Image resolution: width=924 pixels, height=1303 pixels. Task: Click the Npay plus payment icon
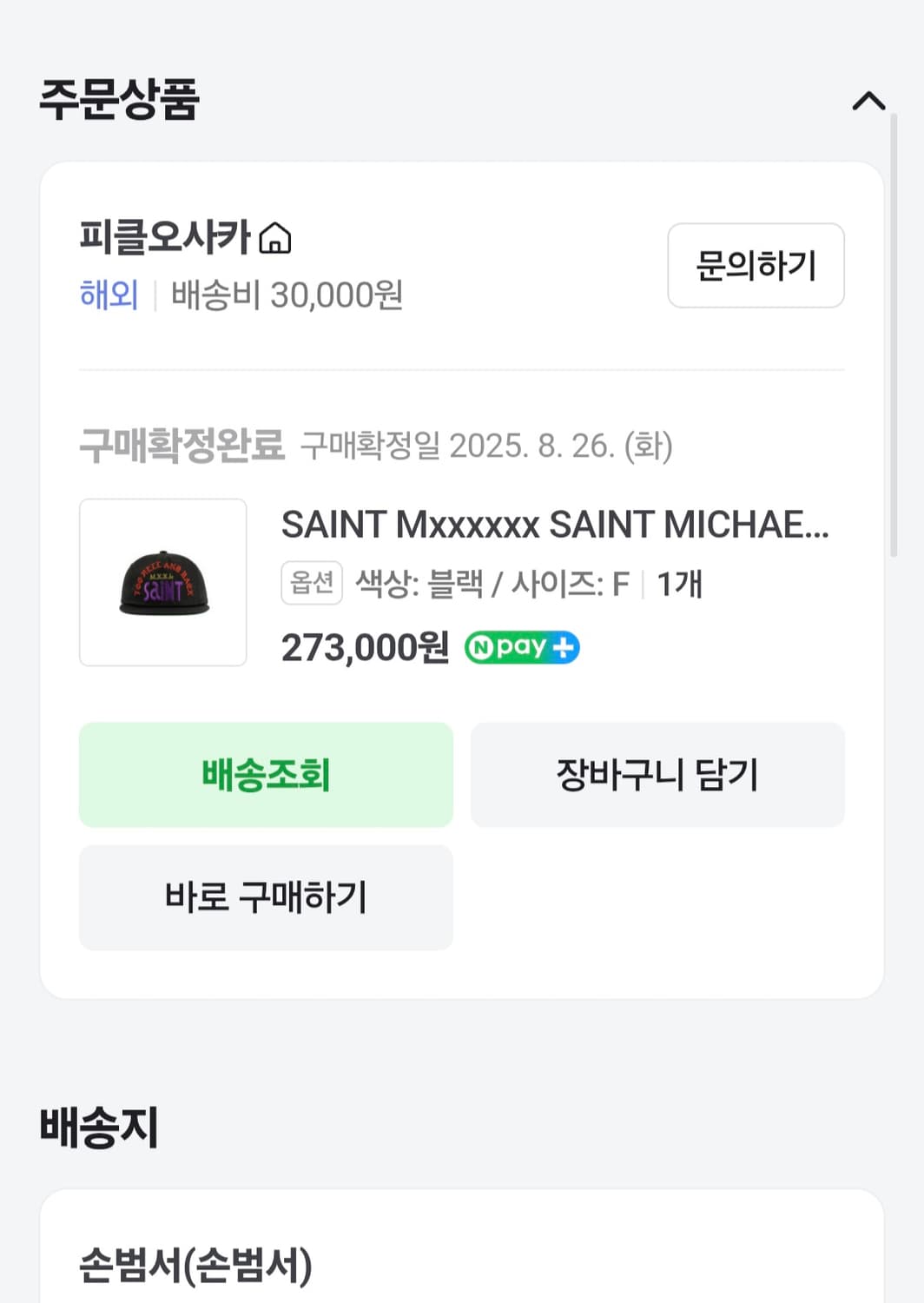coord(520,646)
